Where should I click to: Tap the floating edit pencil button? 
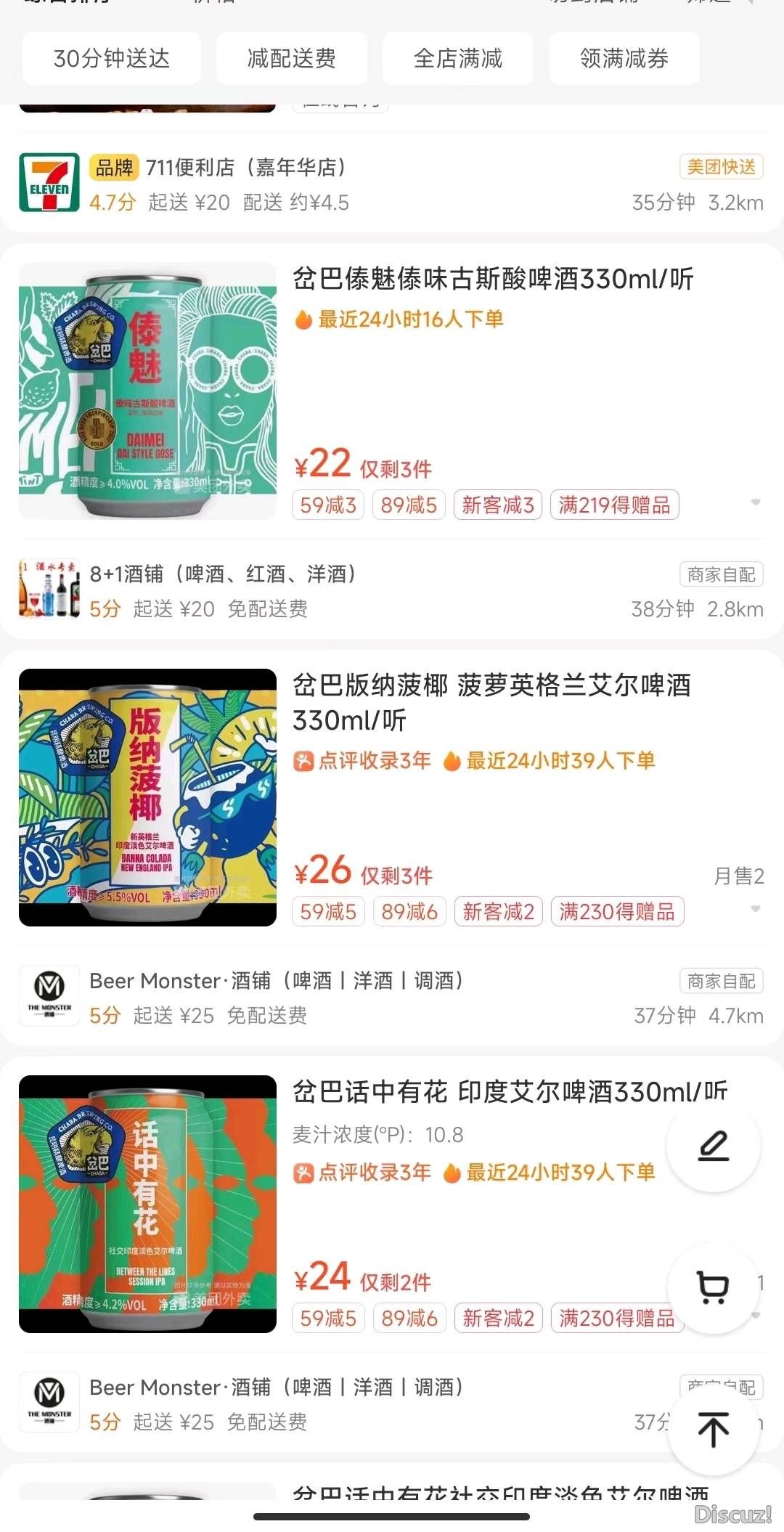(x=713, y=1145)
